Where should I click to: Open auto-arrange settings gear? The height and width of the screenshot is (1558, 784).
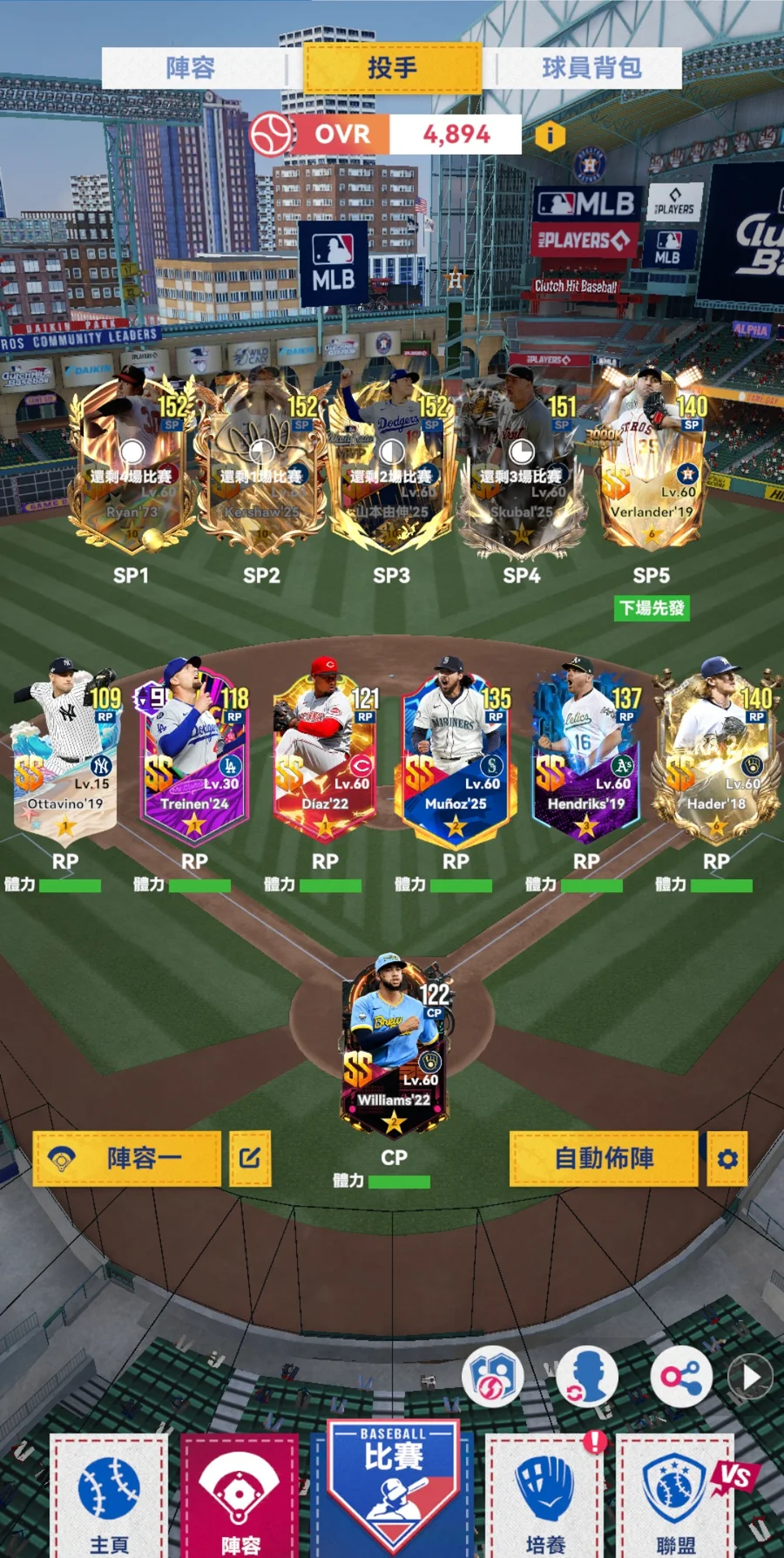click(x=727, y=1158)
